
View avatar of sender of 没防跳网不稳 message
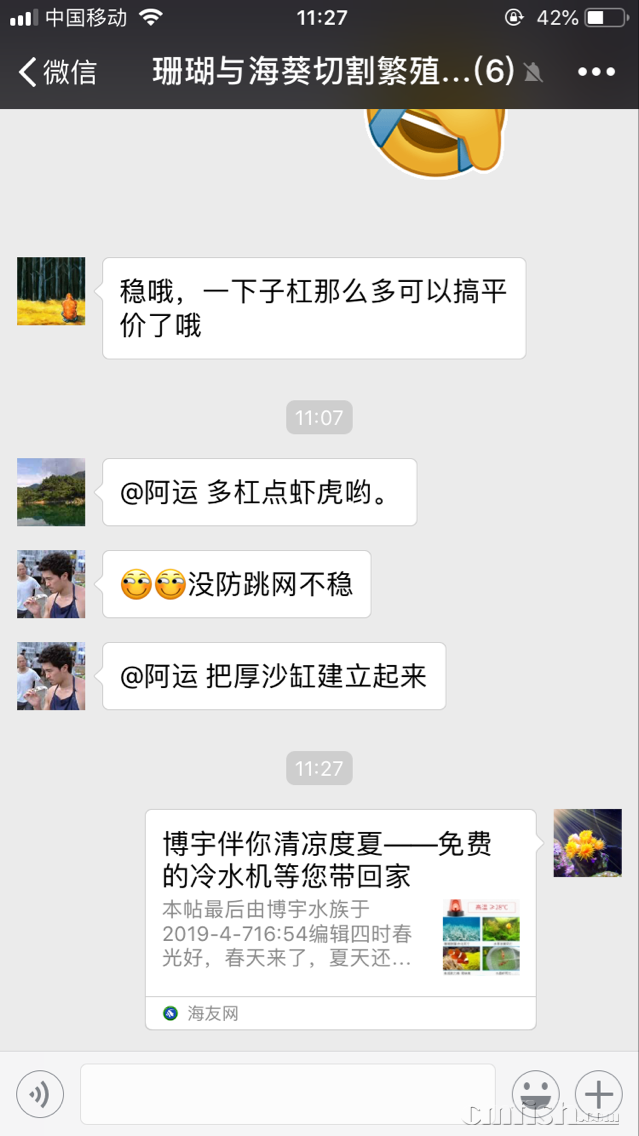(x=51, y=584)
